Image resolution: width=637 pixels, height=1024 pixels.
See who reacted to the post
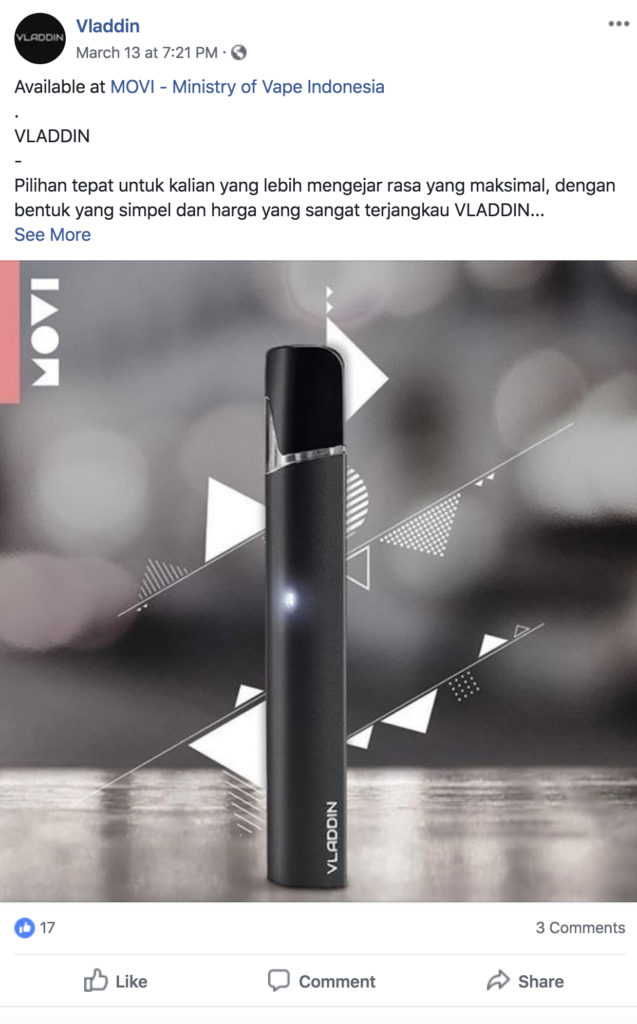click(35, 927)
